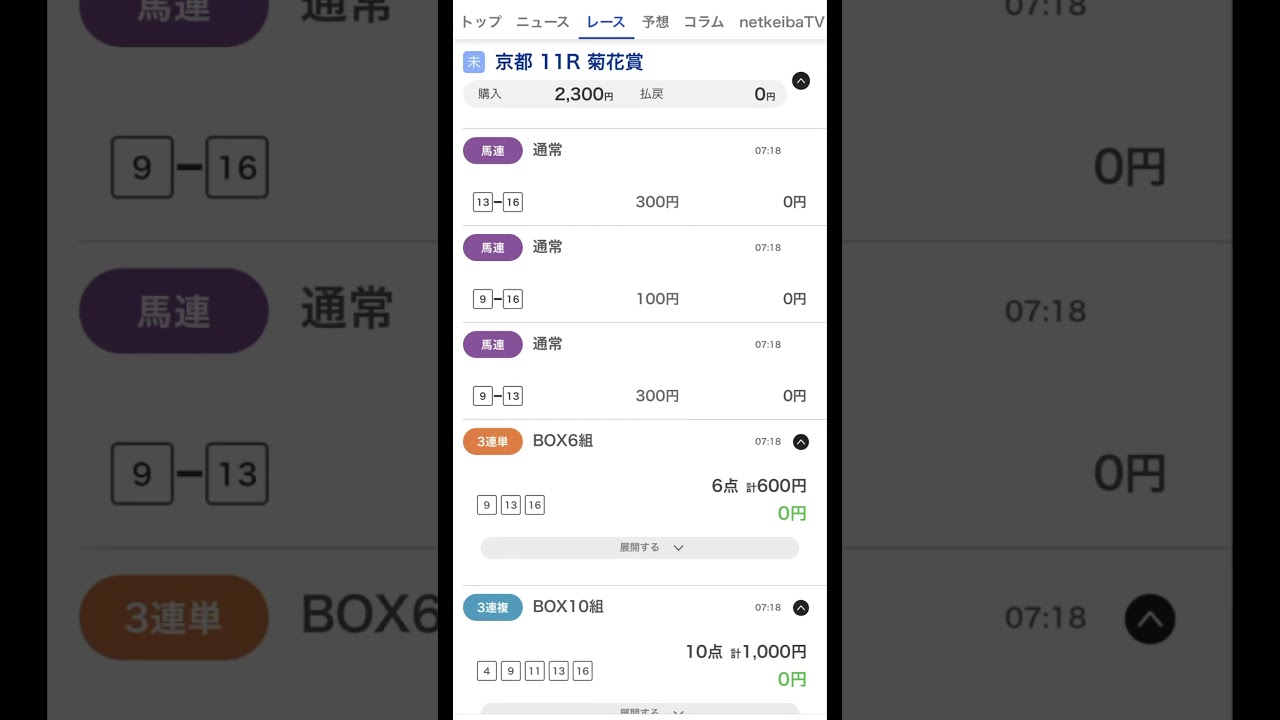The height and width of the screenshot is (720, 1280).
Task: Go to the コラム tab
Action: pos(703,22)
